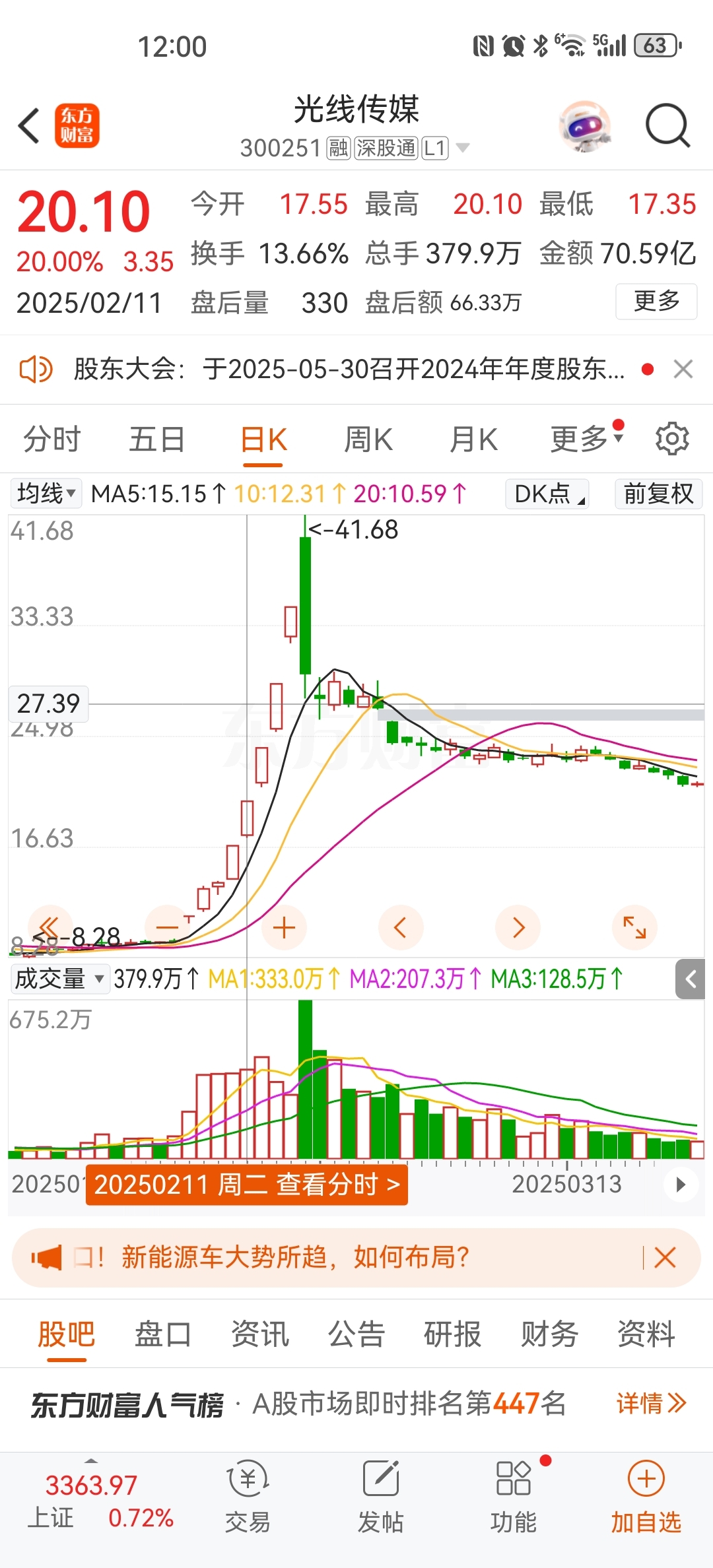Expand the 均线 indicator dropdown
Viewport: 713px width, 1568px height.
pyautogui.click(x=46, y=494)
